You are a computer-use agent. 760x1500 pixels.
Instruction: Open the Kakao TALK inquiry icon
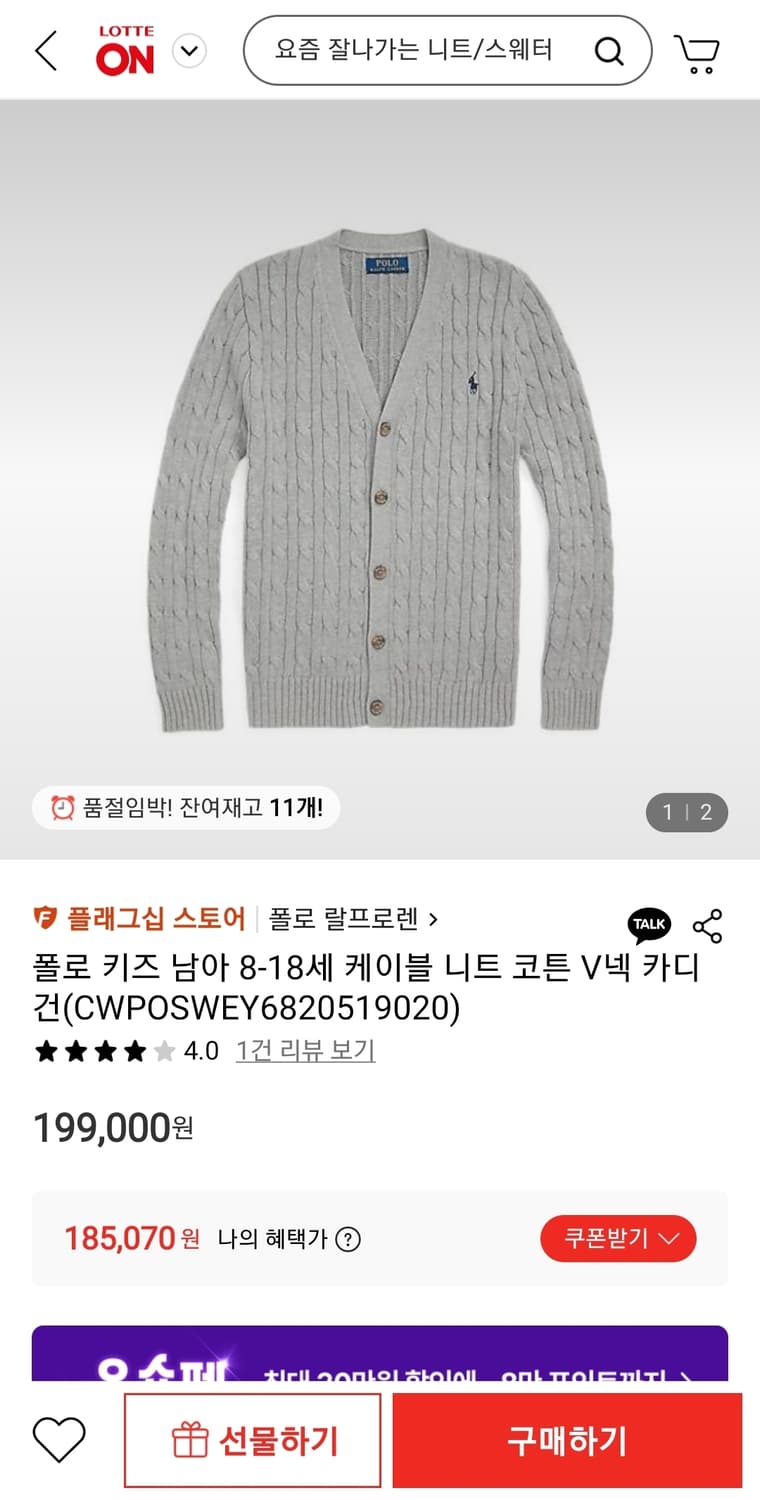[x=649, y=925]
